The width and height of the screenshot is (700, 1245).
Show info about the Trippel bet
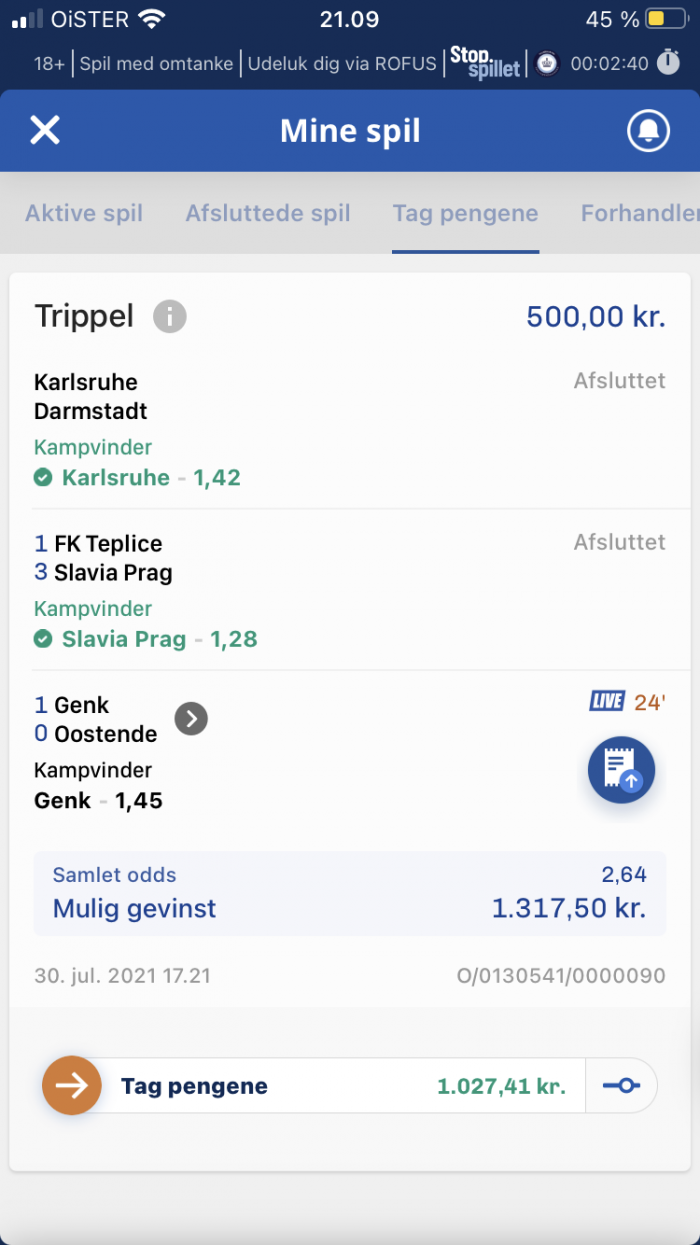pyautogui.click(x=170, y=317)
